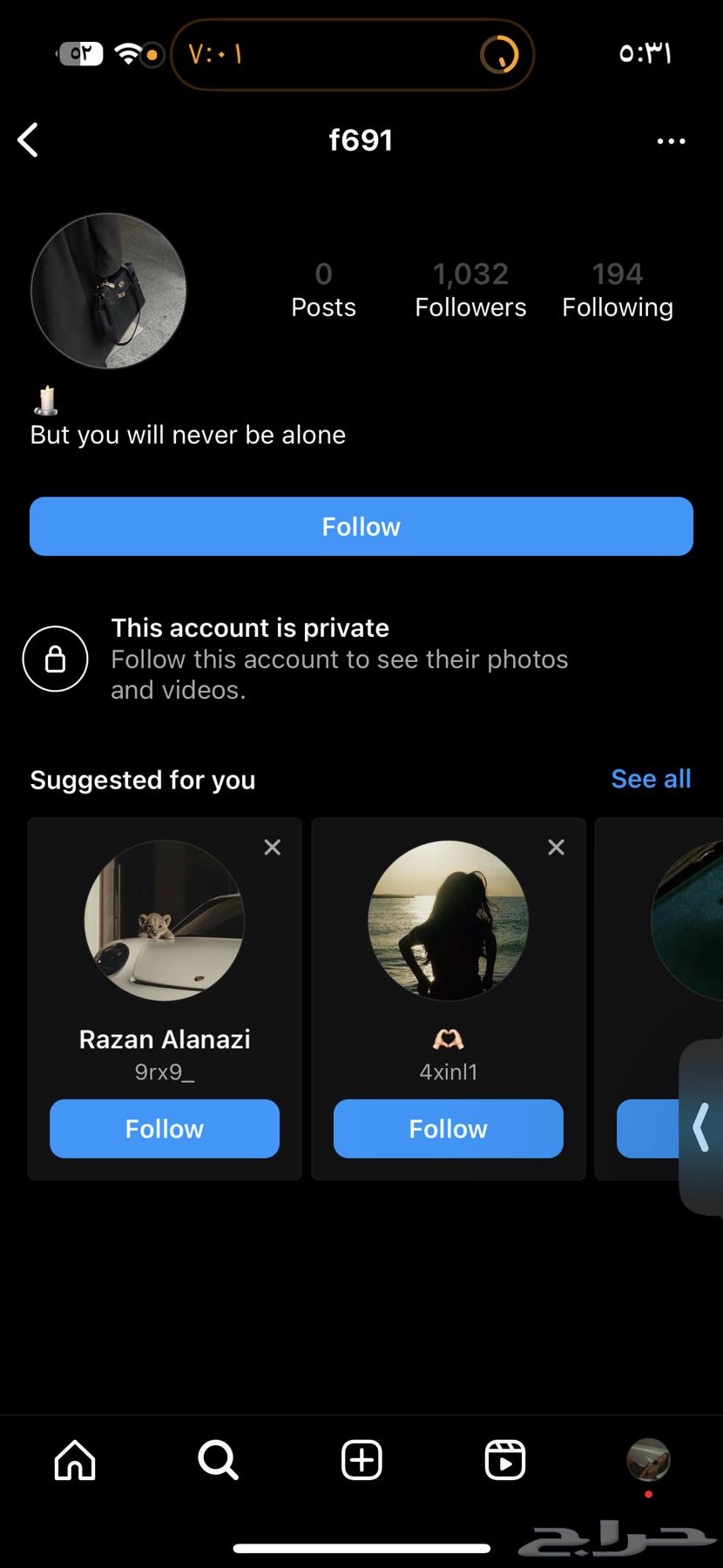Image resolution: width=723 pixels, height=1568 pixels.
Task: Follow the f691 account
Action: 361,526
